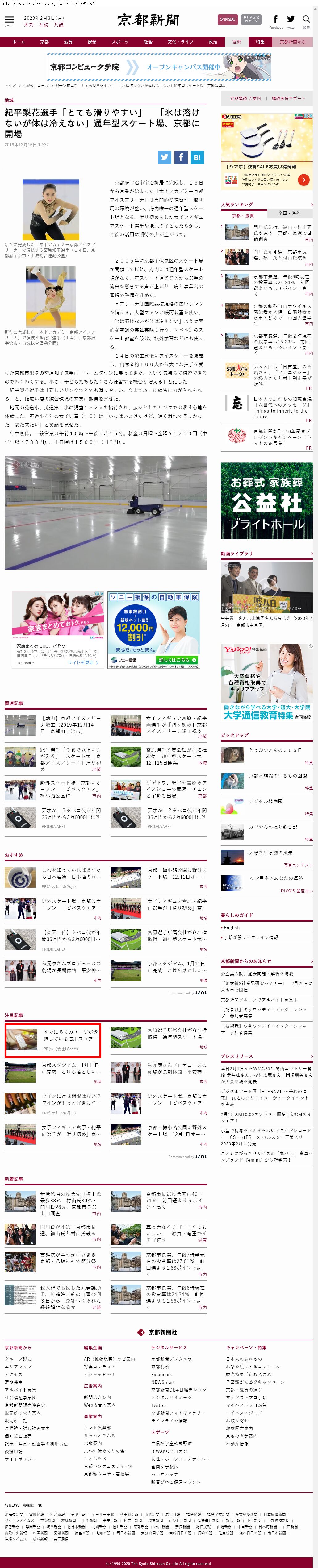The height and width of the screenshot is (1568, 318).
Task: Bookmark the article with Hatena B!
Action: 197,157
